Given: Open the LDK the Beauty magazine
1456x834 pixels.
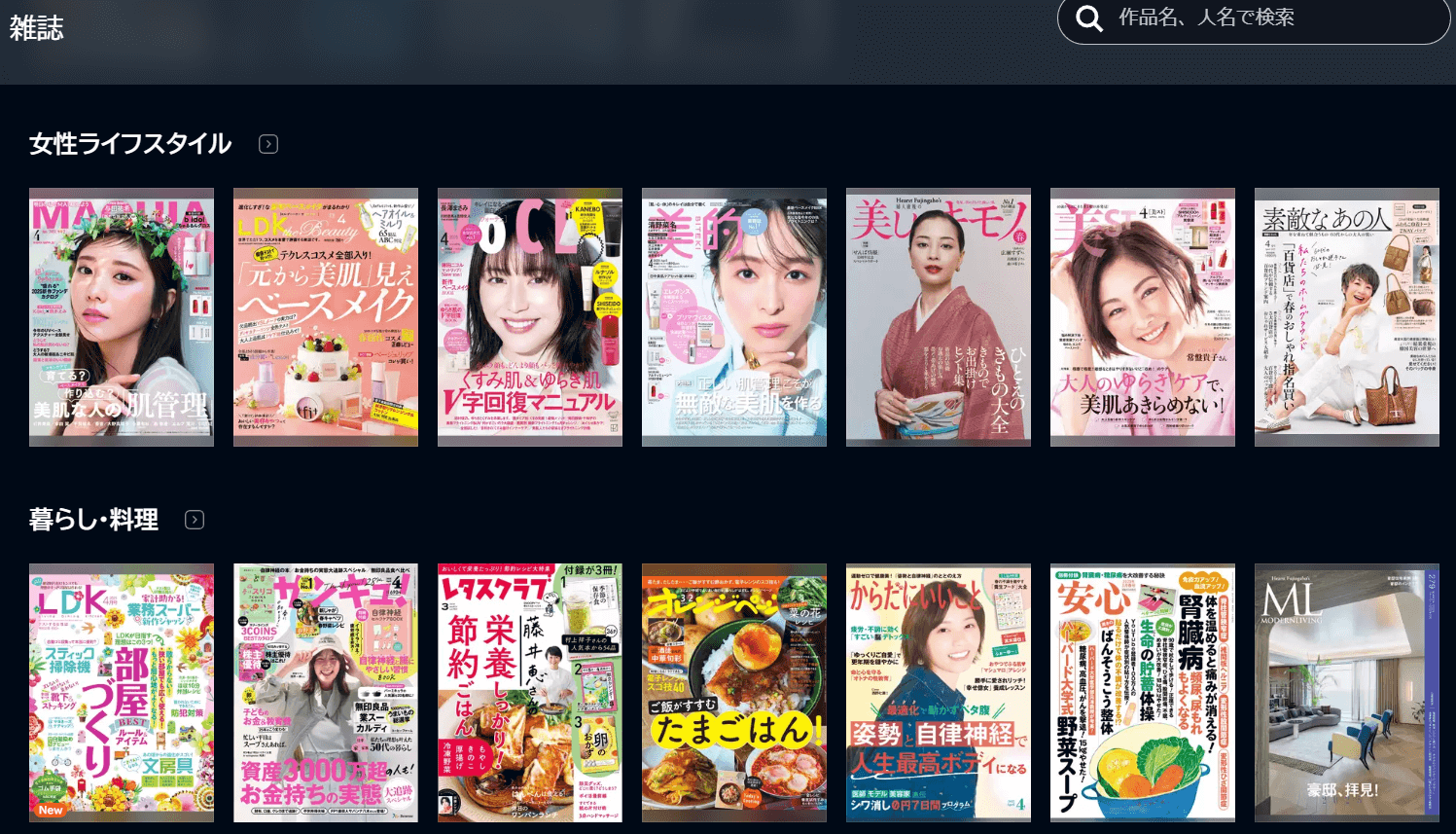Looking at the screenshot, I should (326, 317).
